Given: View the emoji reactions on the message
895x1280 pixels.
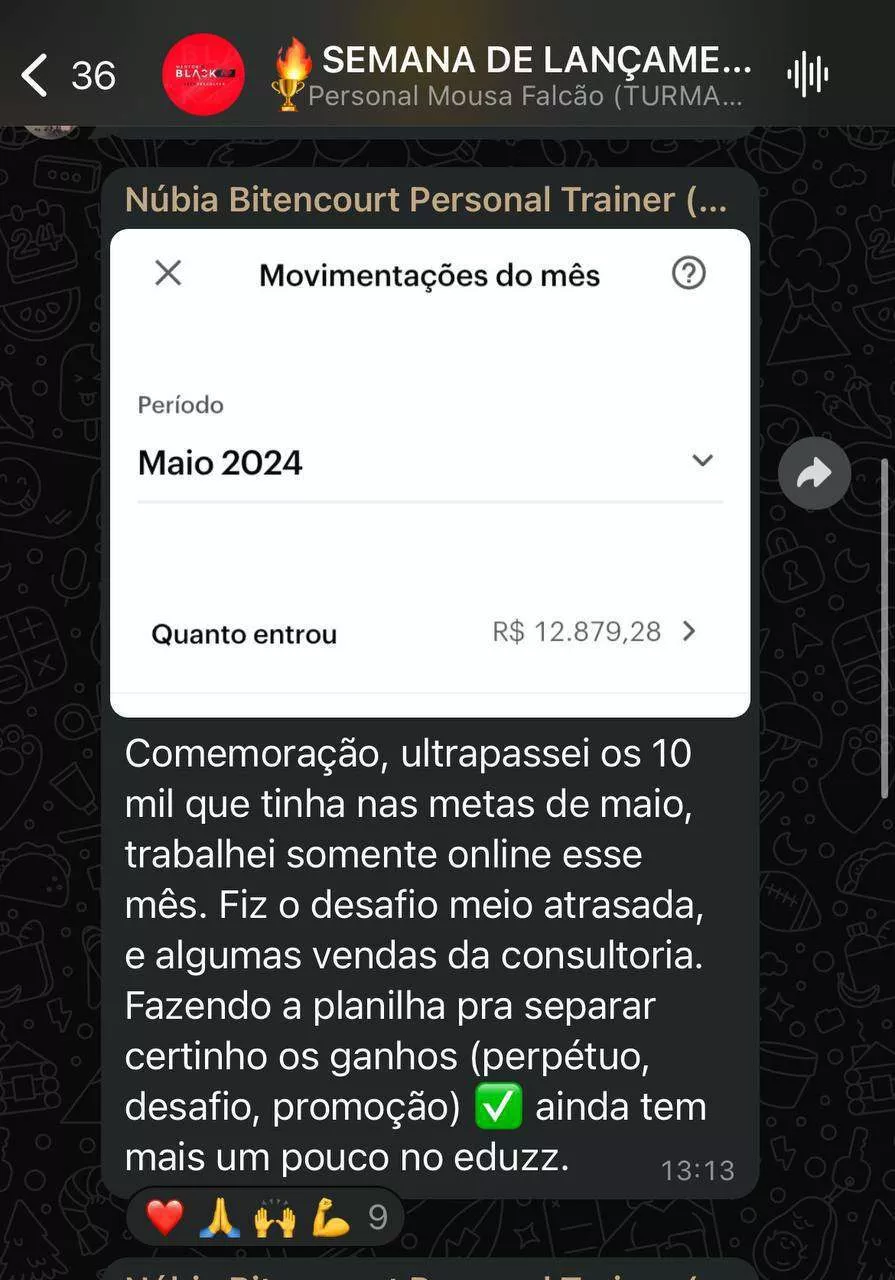Looking at the screenshot, I should (x=266, y=1217).
